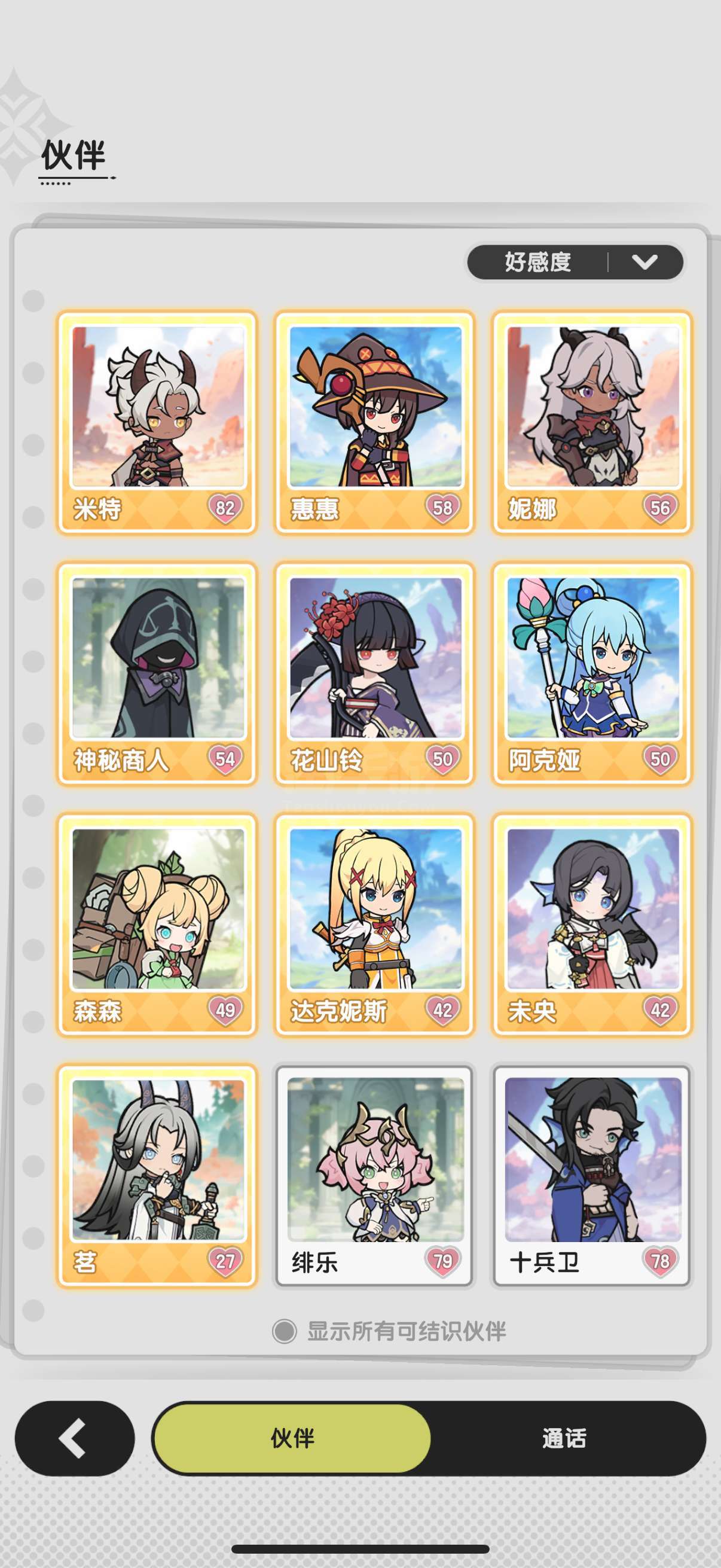Image resolution: width=721 pixels, height=1568 pixels.
Task: Select companion 森森
Action: [x=157, y=925]
